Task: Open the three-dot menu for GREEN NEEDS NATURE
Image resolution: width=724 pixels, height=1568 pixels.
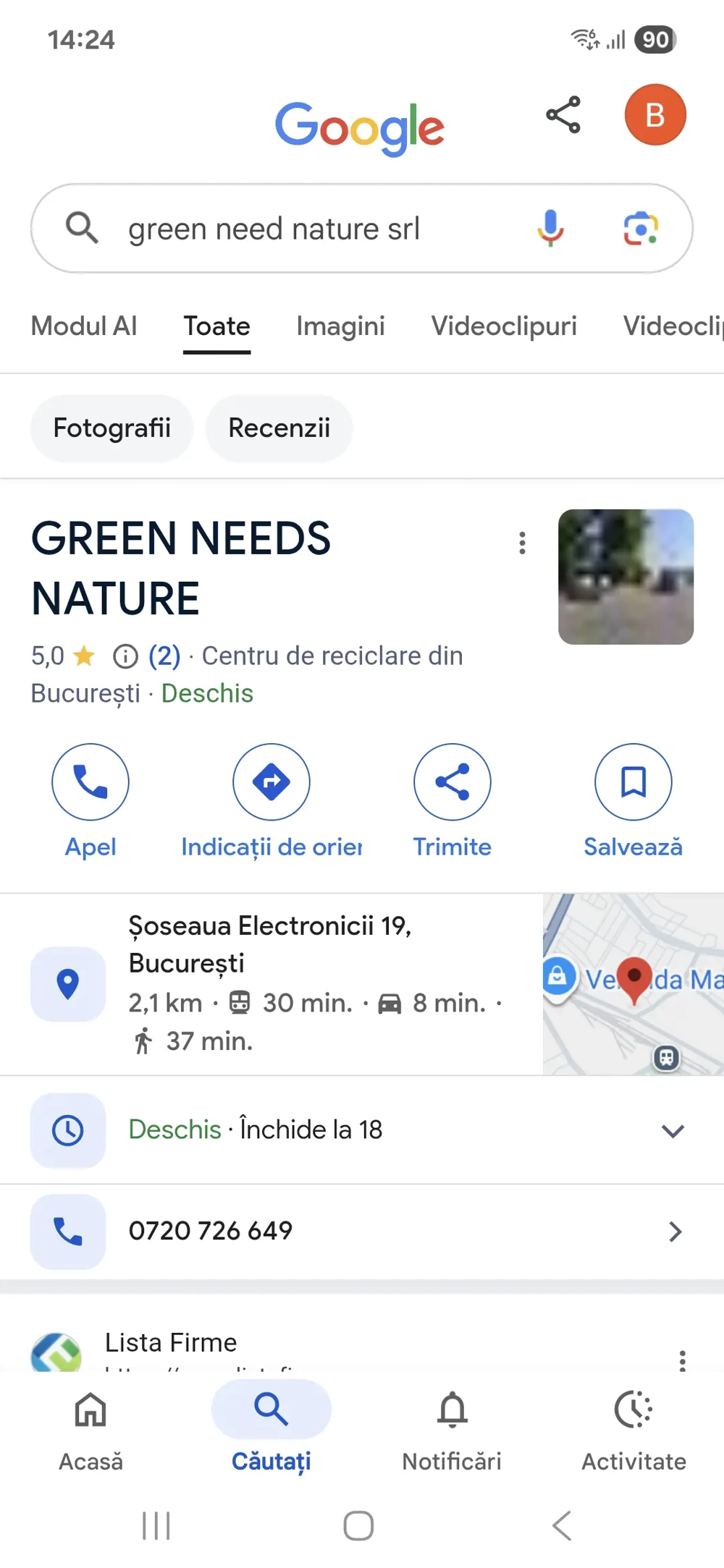Action: [x=522, y=543]
